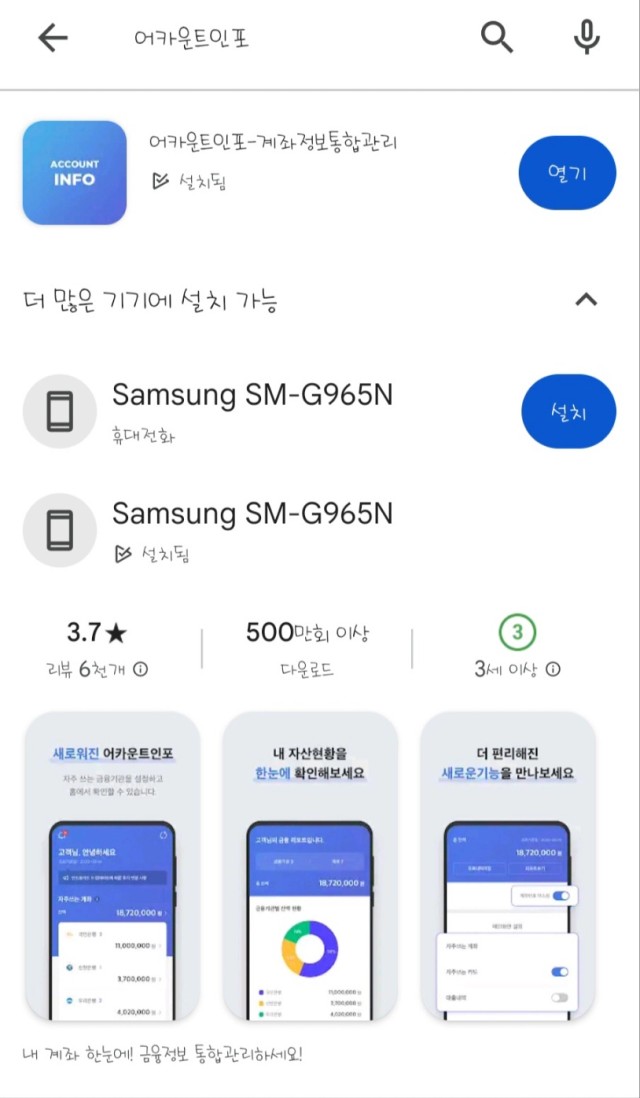Open the 더 편리해진 새로운기능 screenshot

click(x=508, y=866)
